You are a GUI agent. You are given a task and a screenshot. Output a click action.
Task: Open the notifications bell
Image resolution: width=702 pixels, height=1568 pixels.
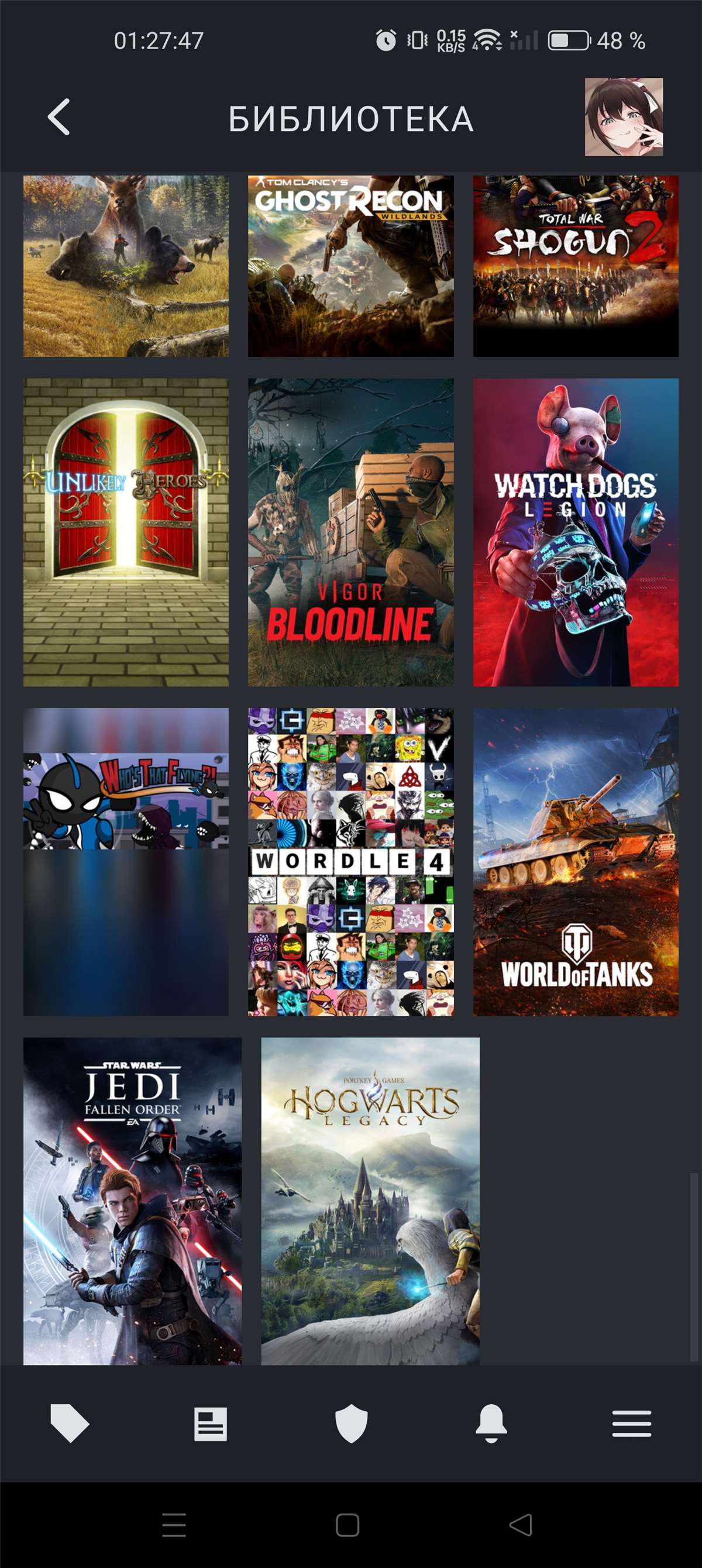coord(491,1423)
